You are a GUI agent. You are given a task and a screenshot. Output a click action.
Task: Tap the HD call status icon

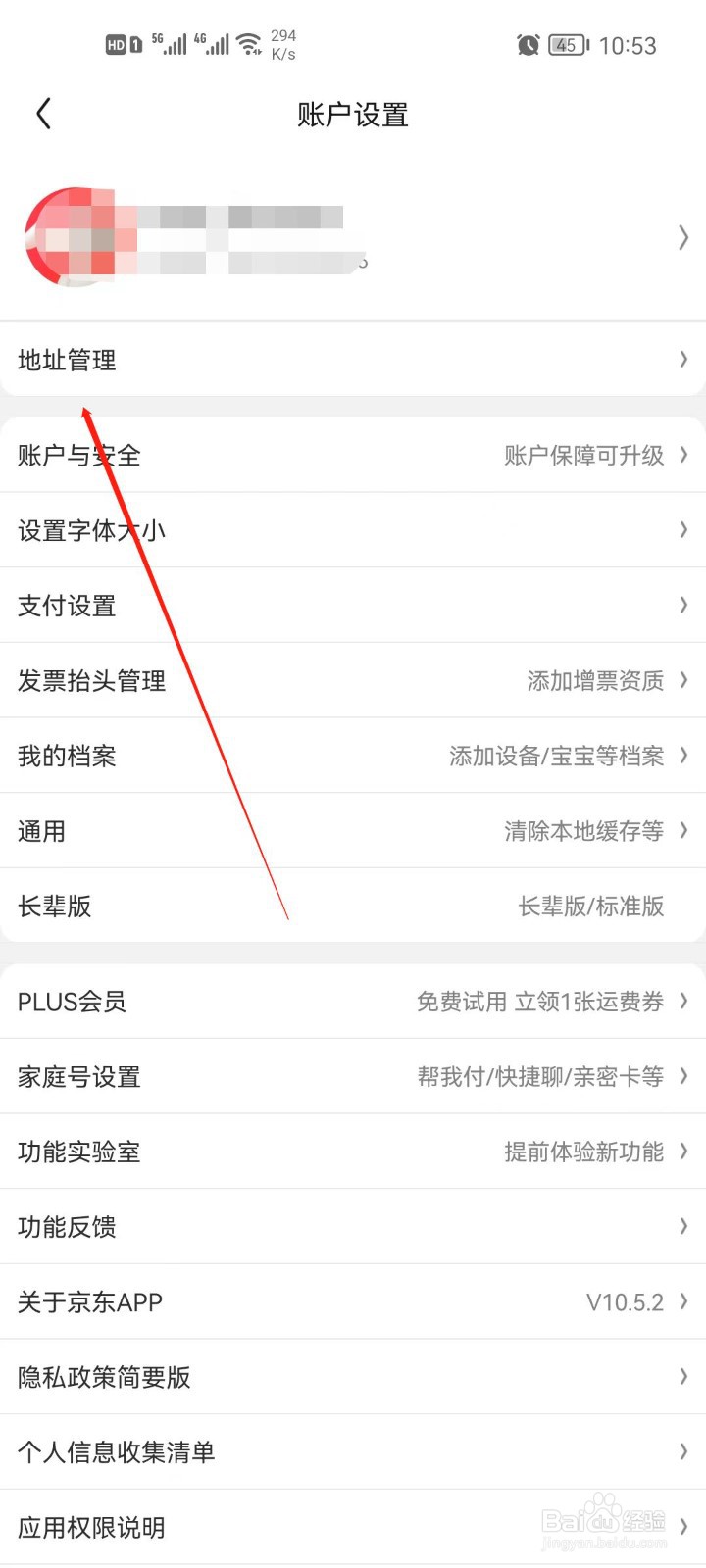tap(118, 43)
